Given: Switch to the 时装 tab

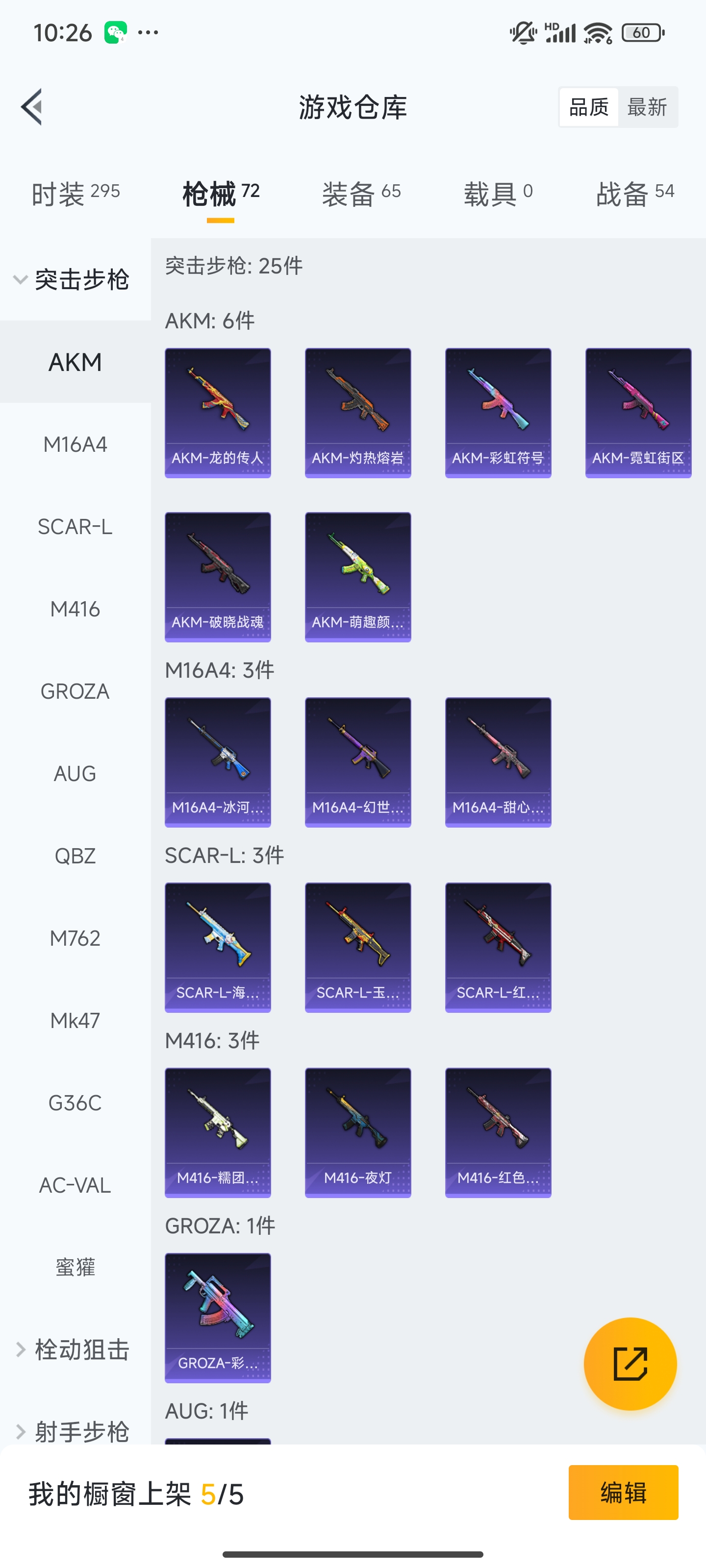Looking at the screenshot, I should pos(75,194).
